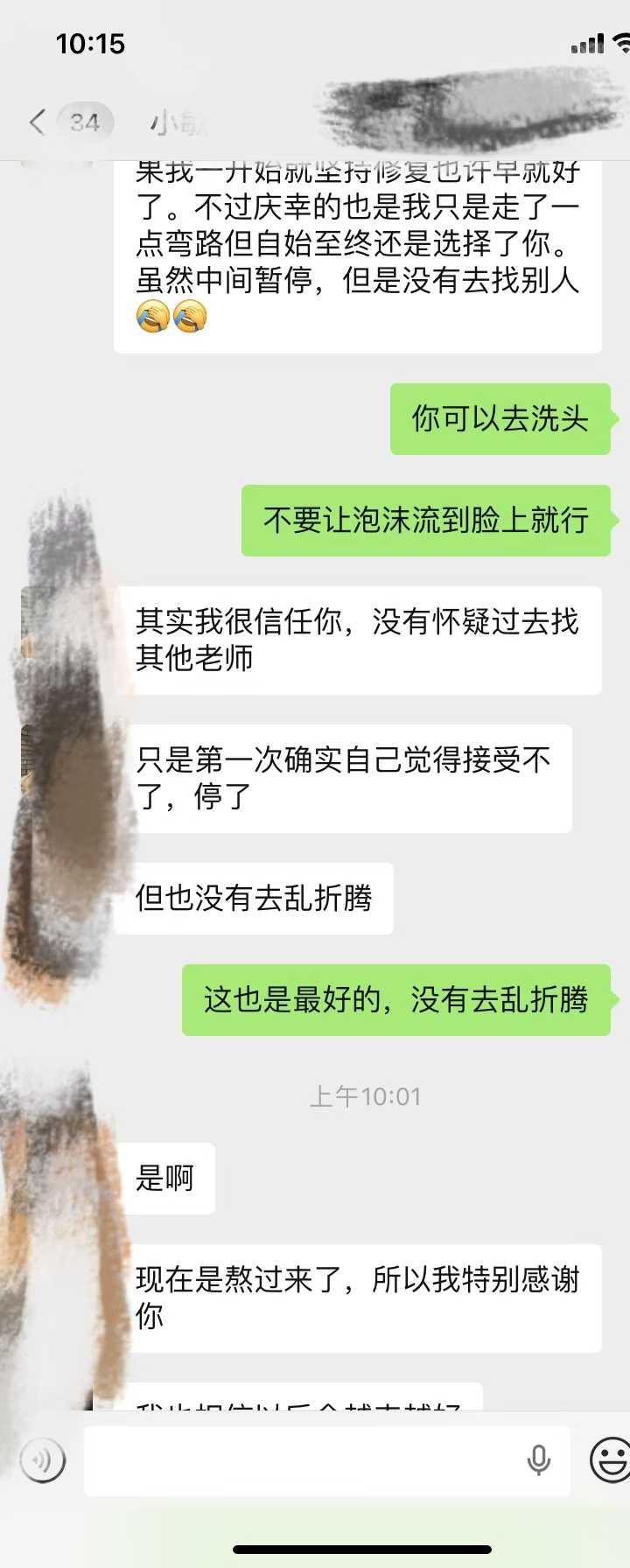
Task: Open the emoji sticker panel
Action: click(611, 1460)
